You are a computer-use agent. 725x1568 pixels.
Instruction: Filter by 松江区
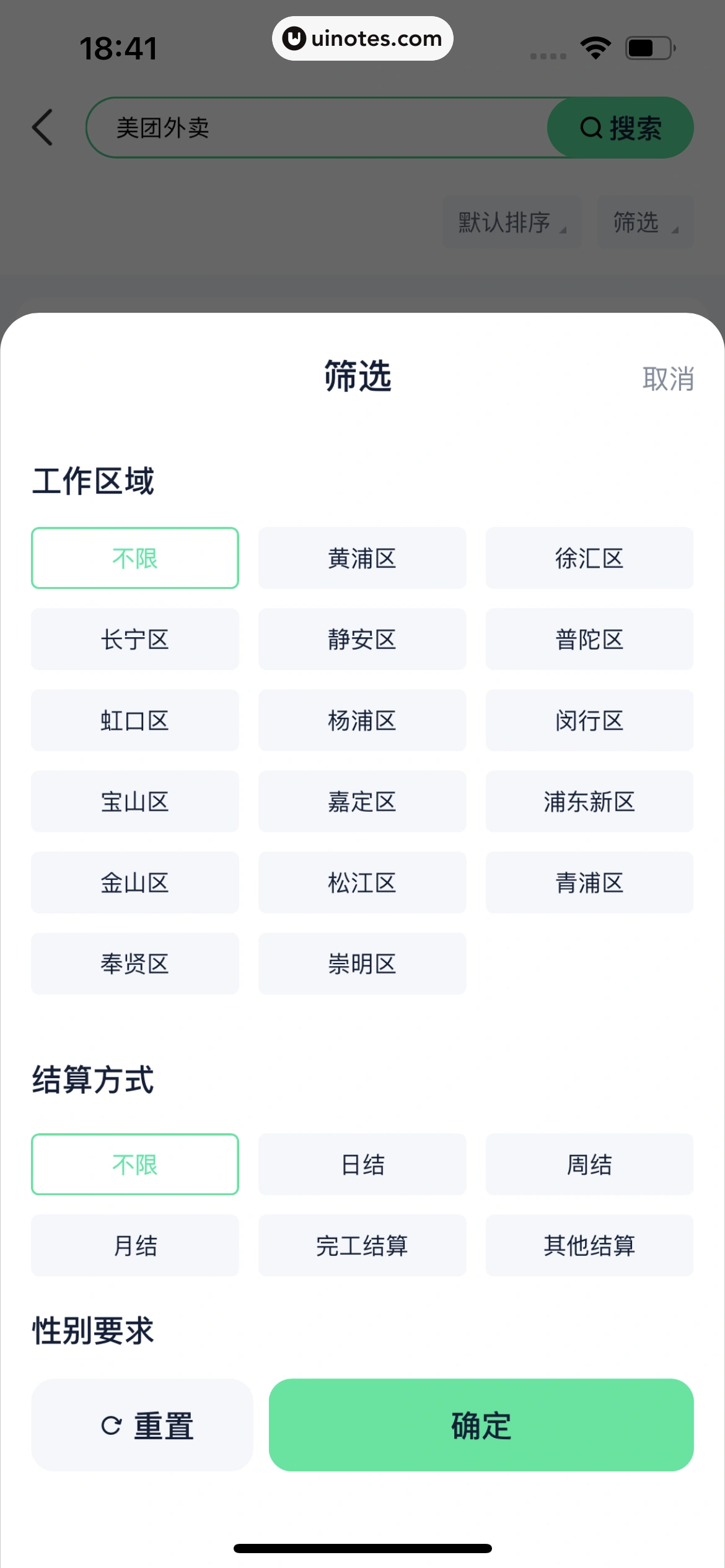click(362, 882)
